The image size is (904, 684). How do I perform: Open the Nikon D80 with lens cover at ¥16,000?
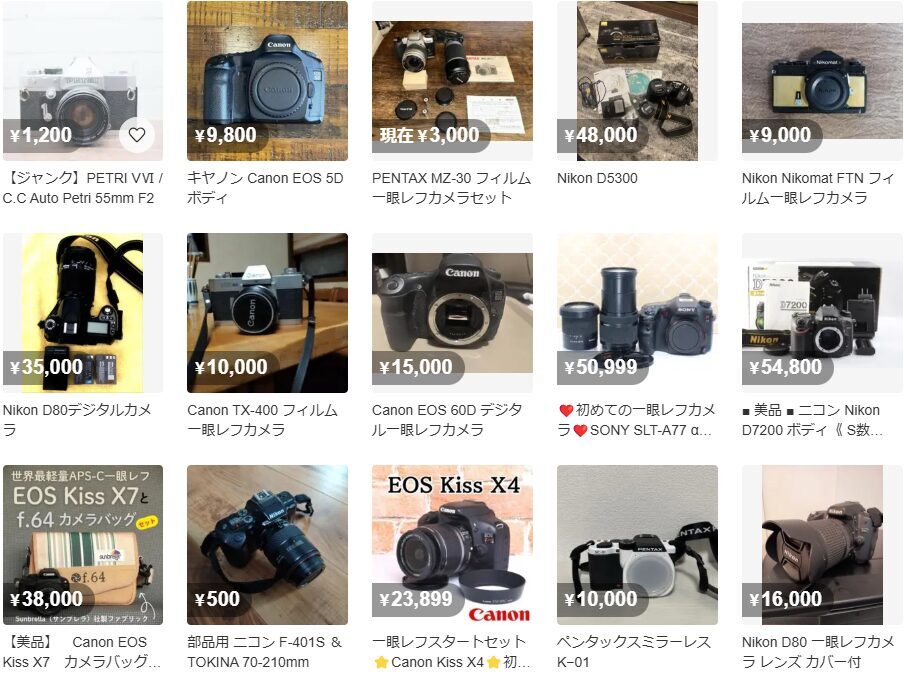(x=822, y=545)
